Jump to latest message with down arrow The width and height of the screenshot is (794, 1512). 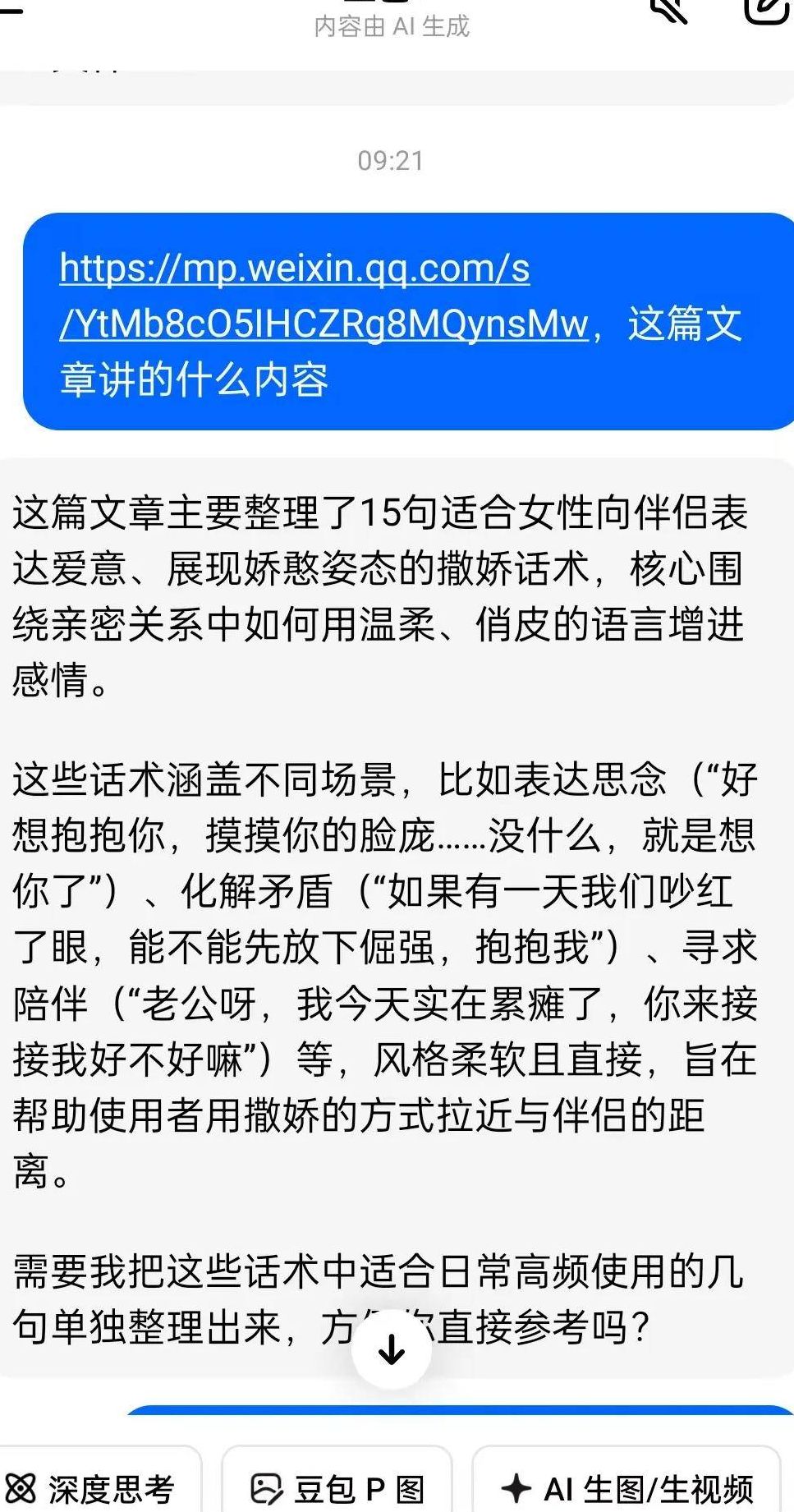[x=392, y=1349]
